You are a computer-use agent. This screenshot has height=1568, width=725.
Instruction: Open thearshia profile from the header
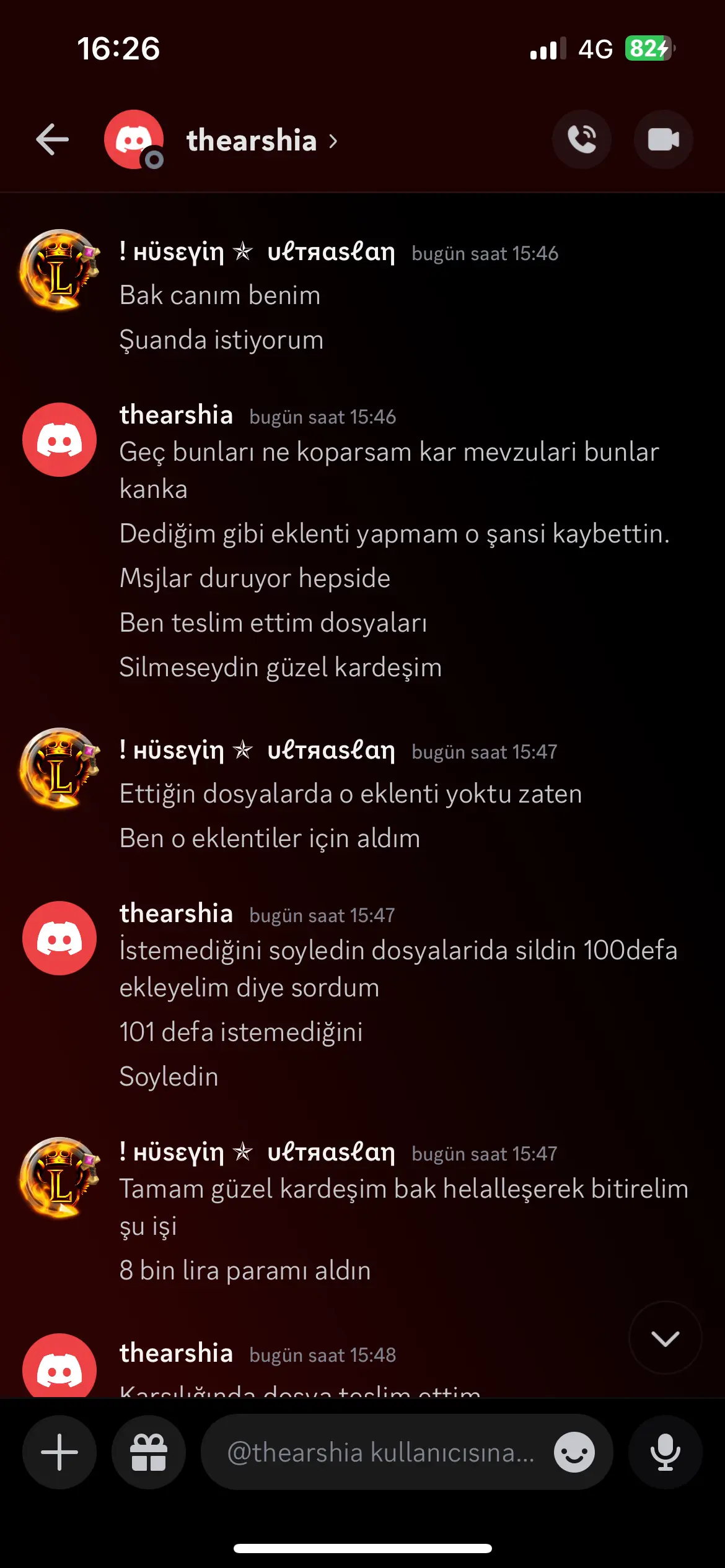point(262,141)
